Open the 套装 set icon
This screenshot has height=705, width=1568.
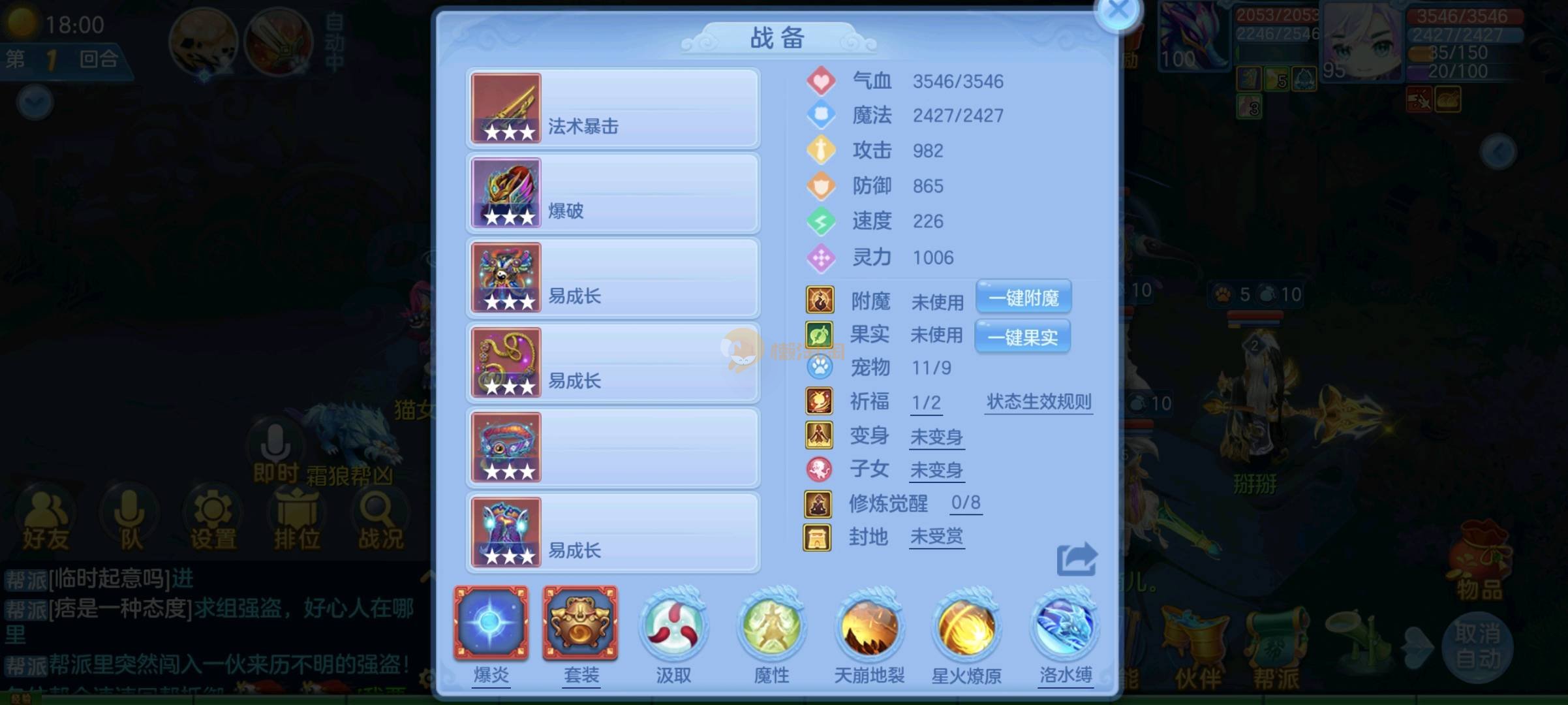pos(580,623)
